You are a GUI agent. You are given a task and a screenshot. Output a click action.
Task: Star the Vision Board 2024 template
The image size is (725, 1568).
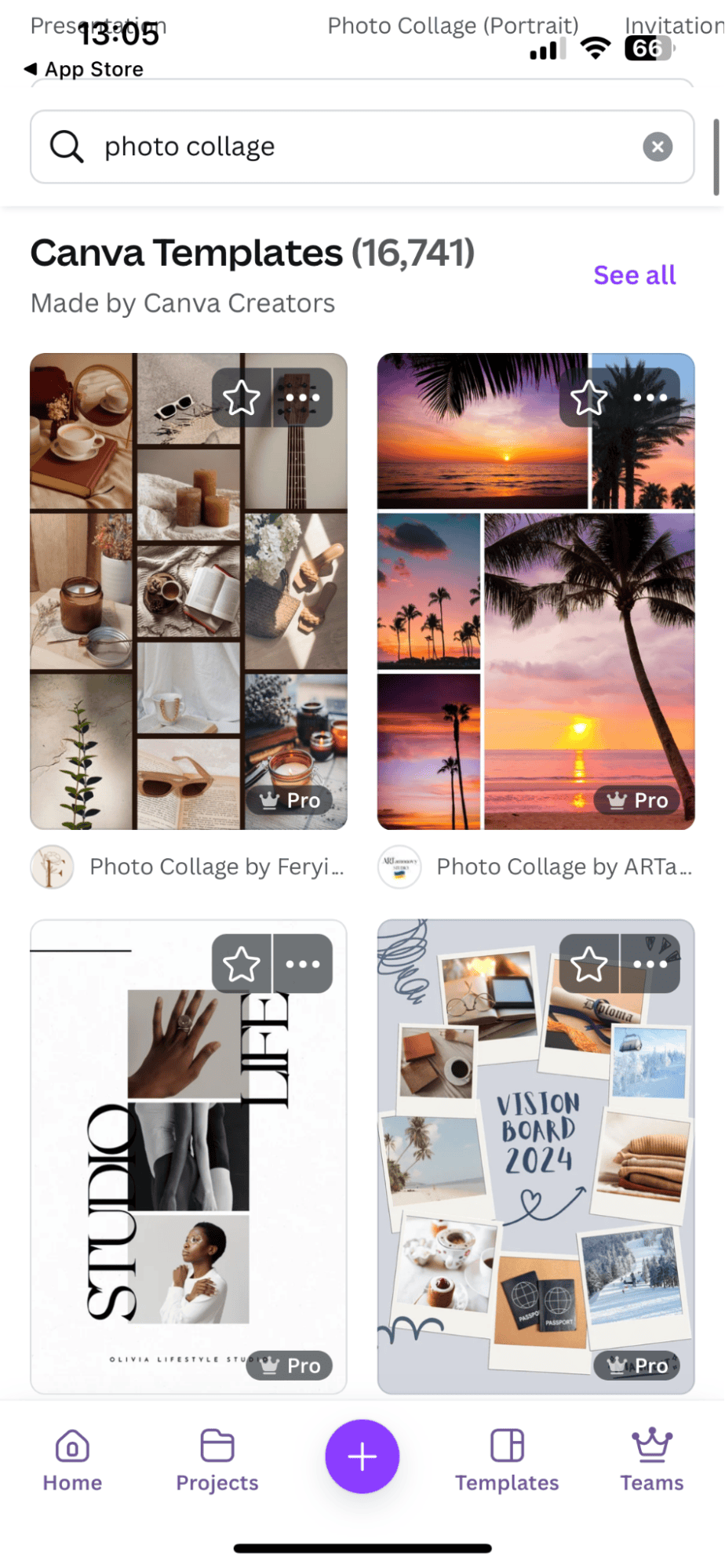point(589,964)
